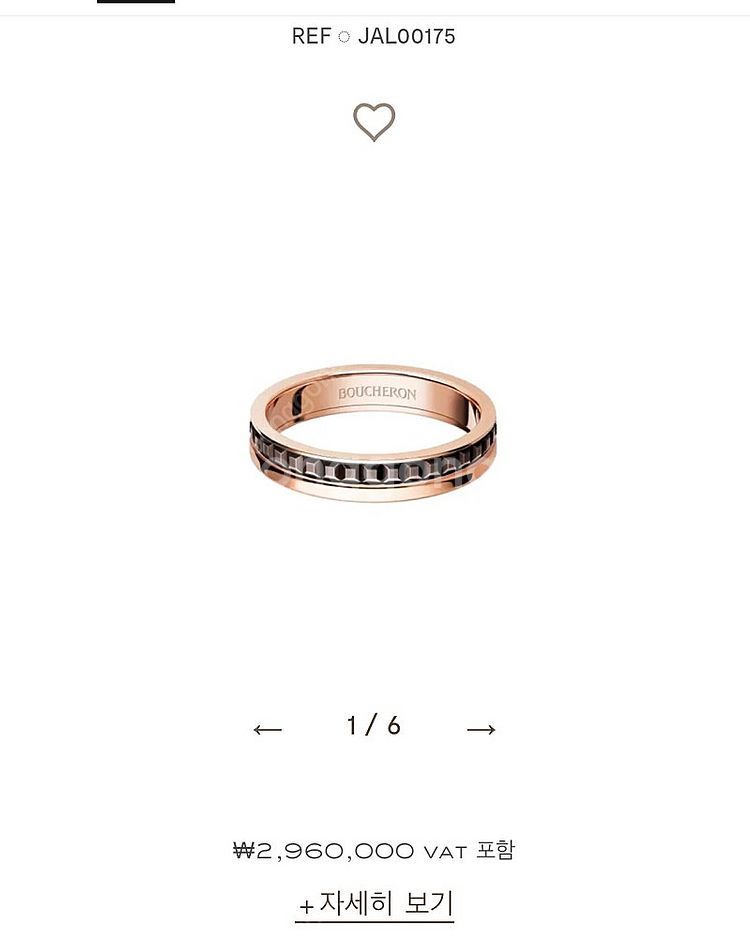Open the +자세히 보기 details link
This screenshot has height=944, width=750.
375,905
